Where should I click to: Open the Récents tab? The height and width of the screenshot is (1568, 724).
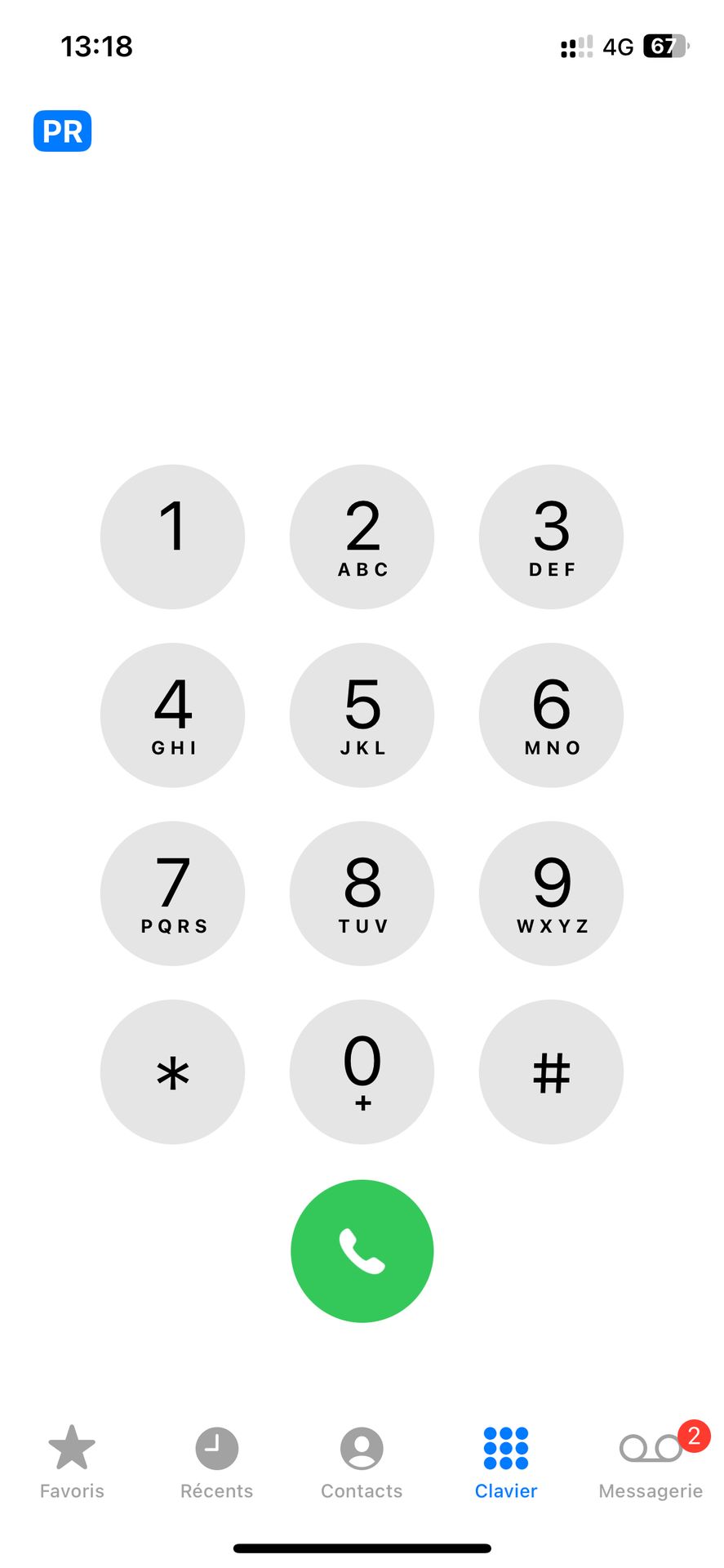(216, 1462)
